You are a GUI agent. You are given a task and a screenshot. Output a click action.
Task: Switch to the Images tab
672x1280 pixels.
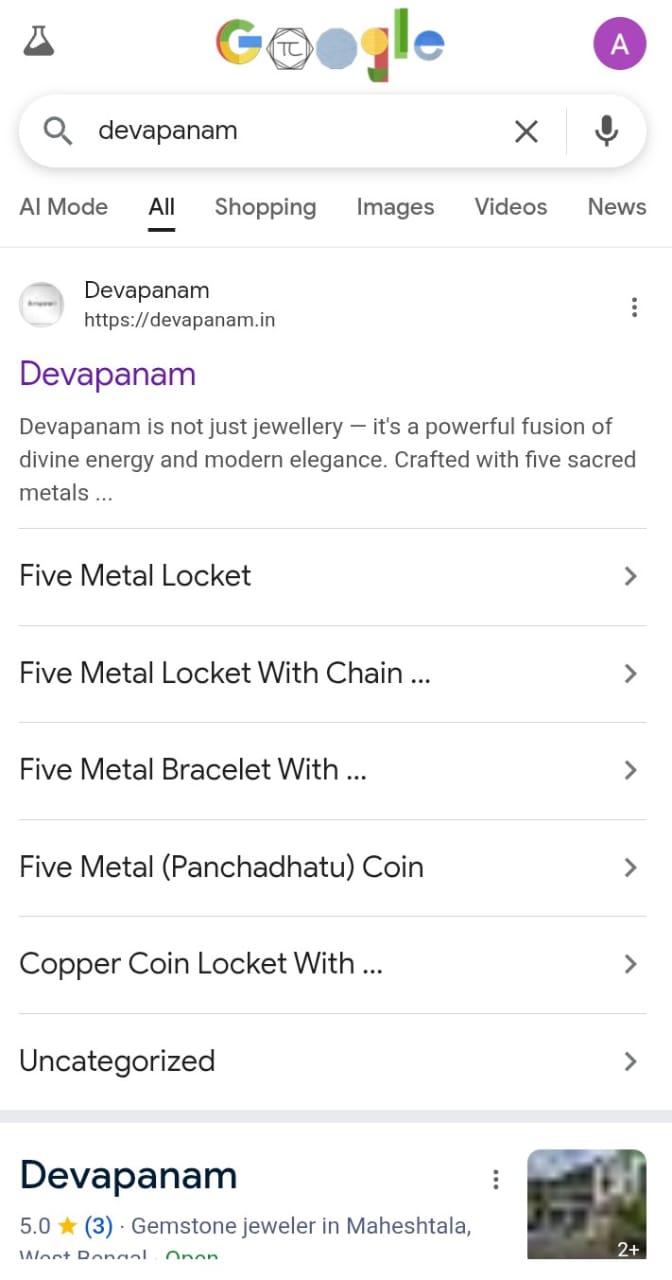(395, 207)
